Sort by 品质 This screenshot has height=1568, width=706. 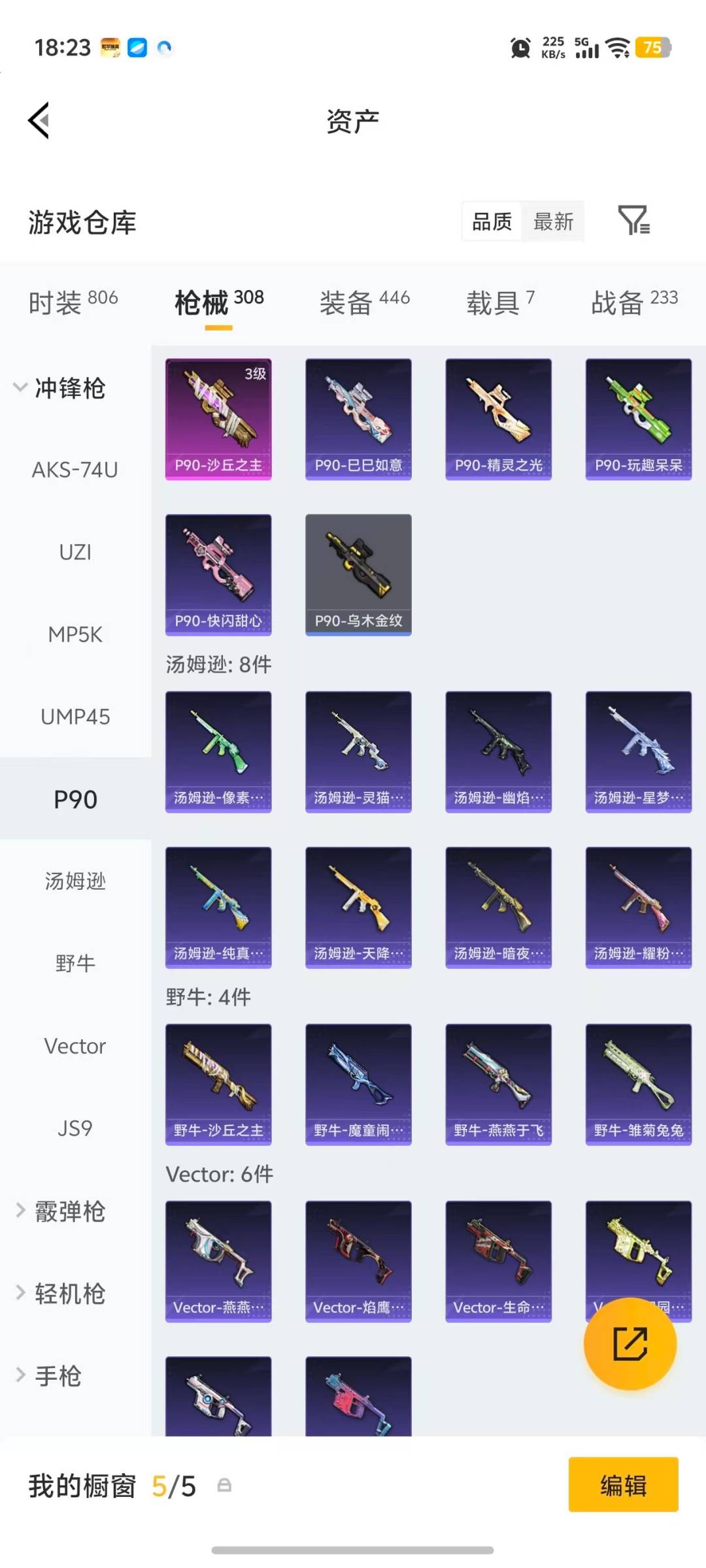[x=492, y=221]
